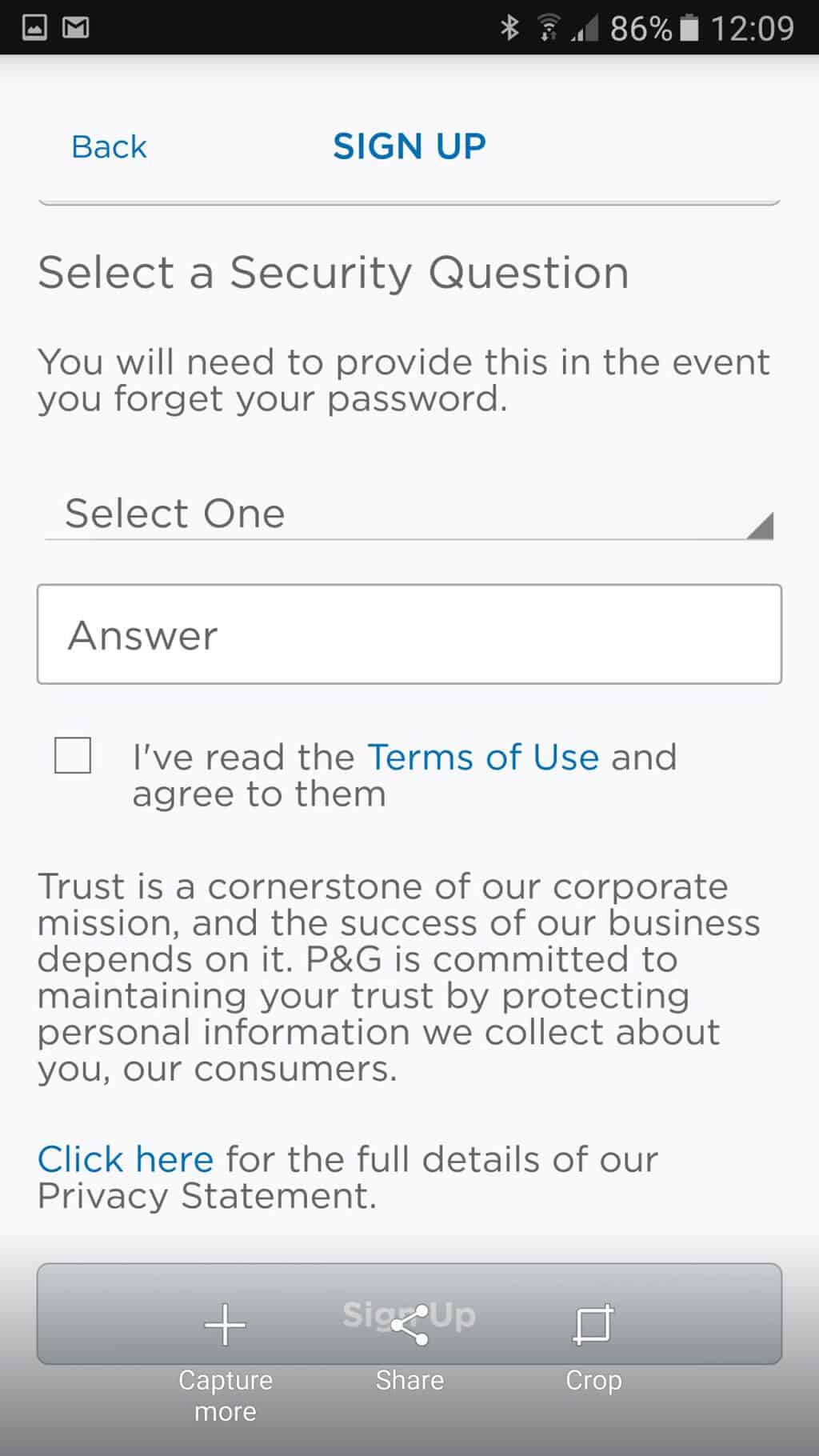Tap the Answer text field
This screenshot has width=819, height=1456.
tap(409, 634)
